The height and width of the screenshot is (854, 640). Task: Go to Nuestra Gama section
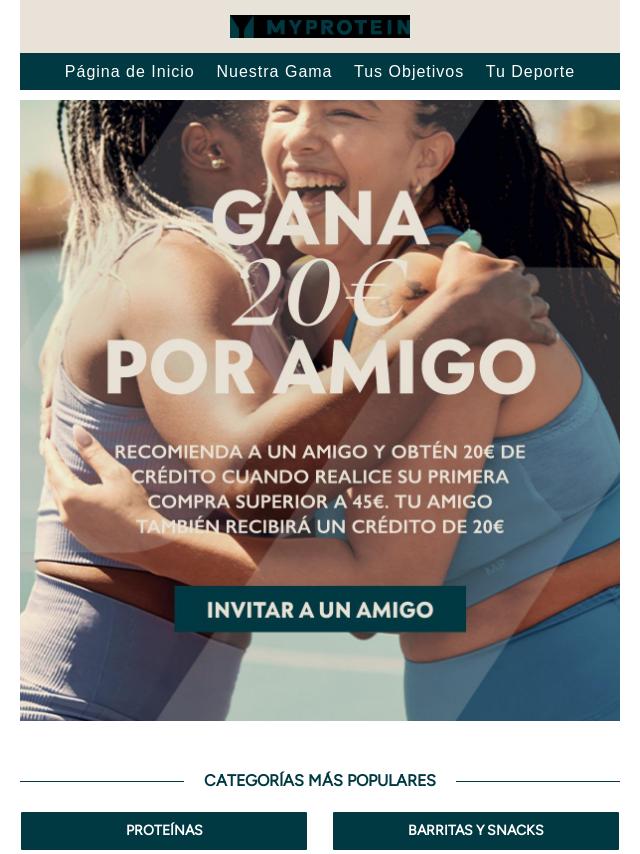(x=274, y=72)
